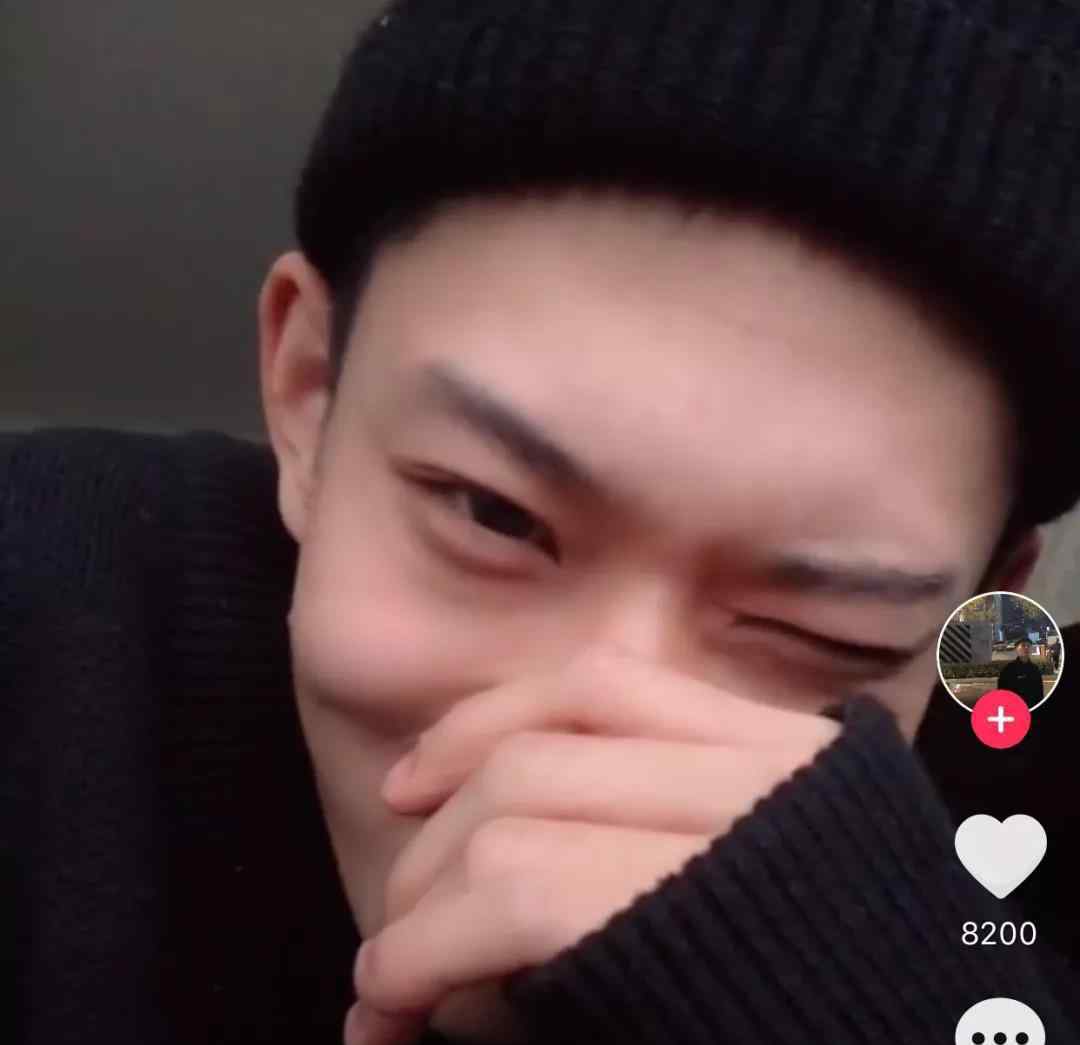Open the comments bubble
The width and height of the screenshot is (1080, 1045).
point(1000,1025)
